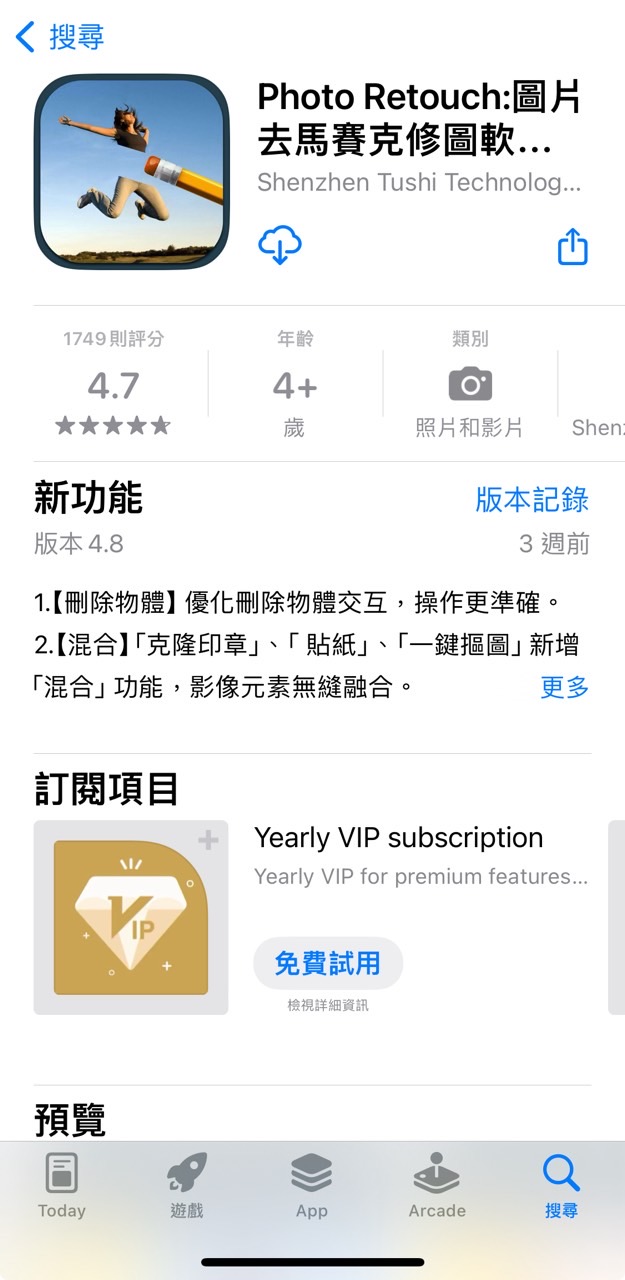Open 版本記錄 version history

point(531,499)
